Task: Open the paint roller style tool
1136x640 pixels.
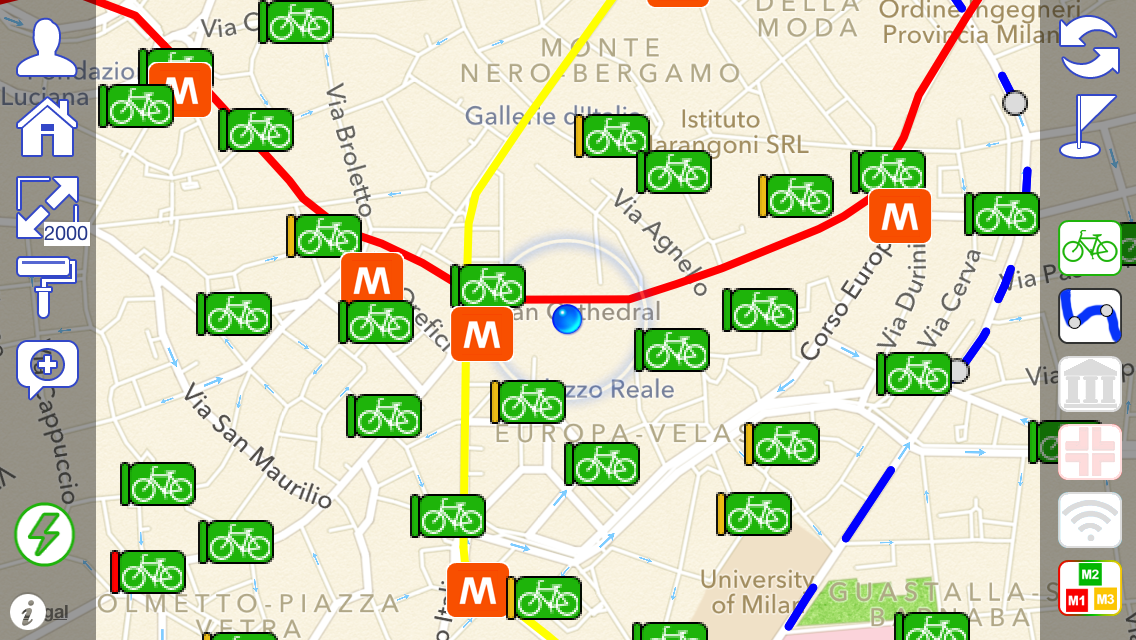Action: click(x=46, y=285)
